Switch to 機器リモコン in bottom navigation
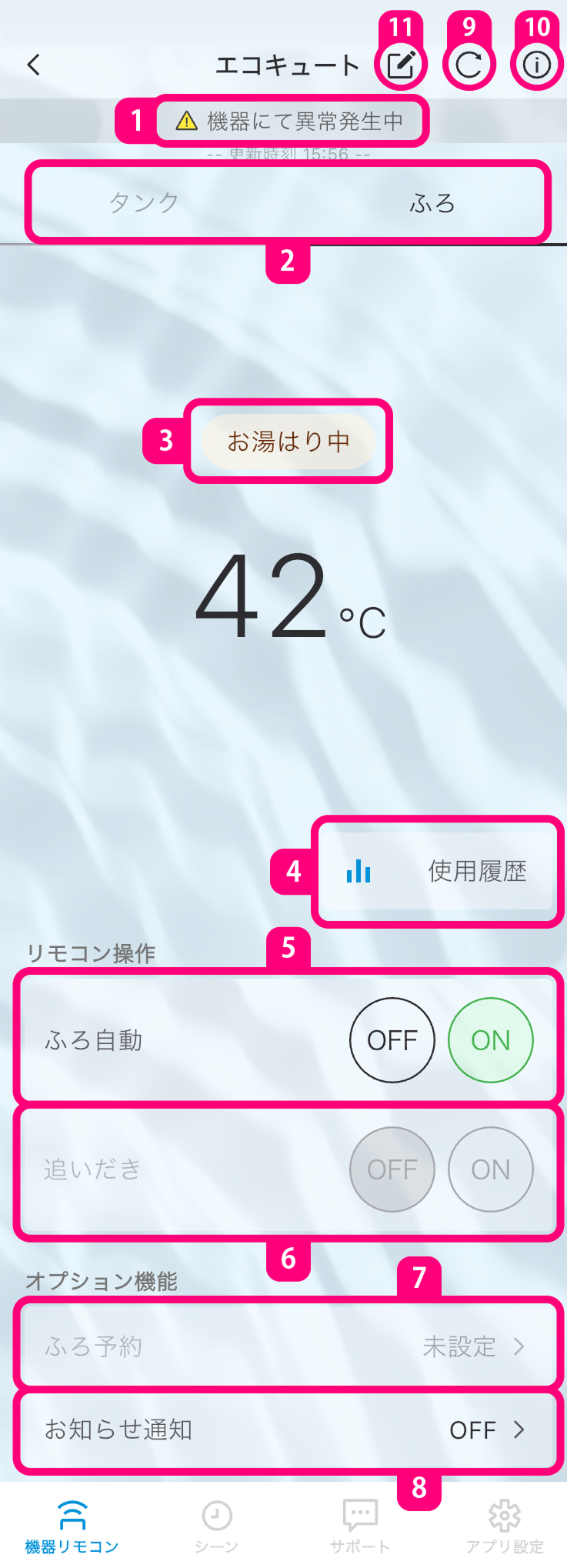 [72, 1526]
